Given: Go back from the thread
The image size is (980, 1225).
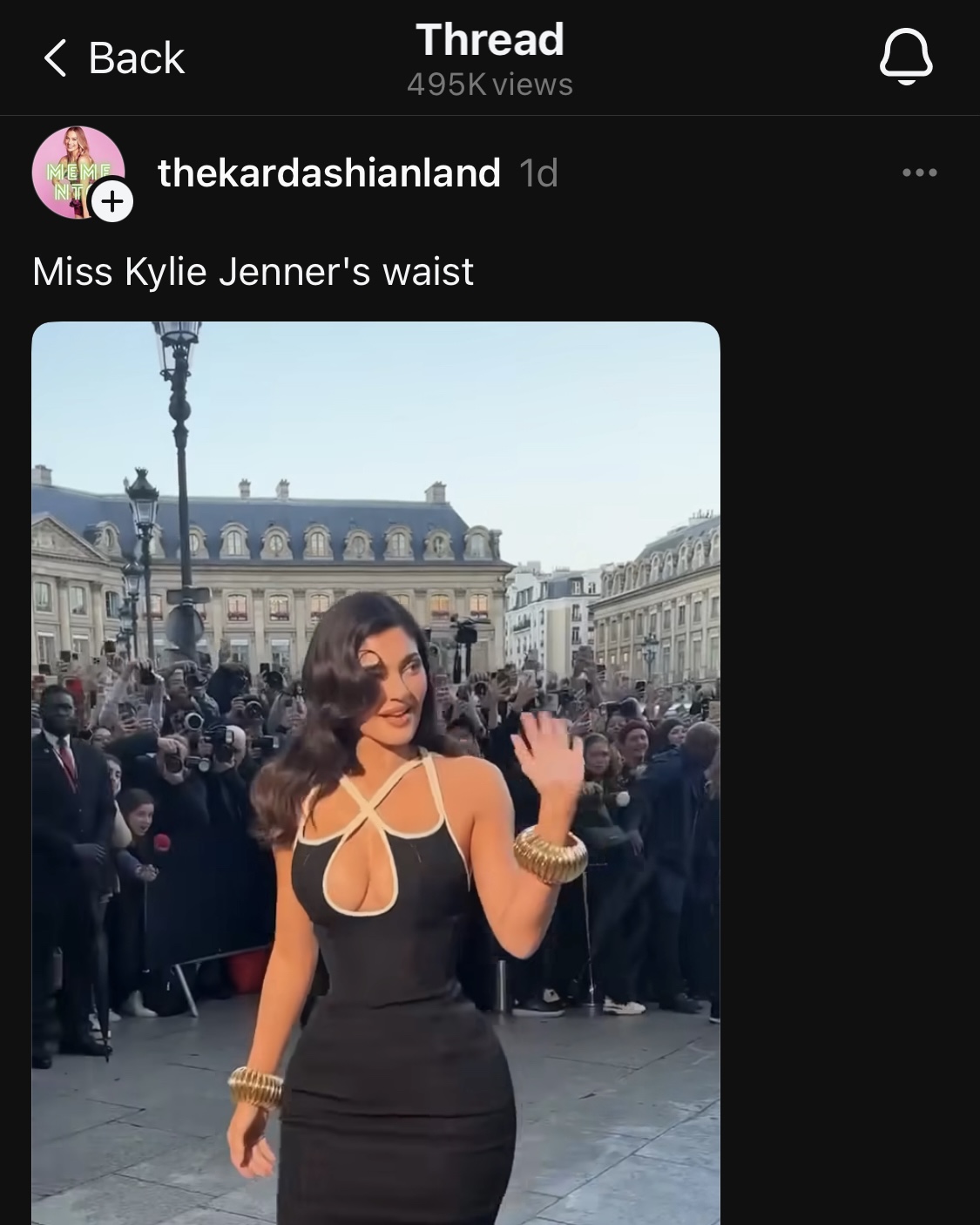Looking at the screenshot, I should click(113, 58).
